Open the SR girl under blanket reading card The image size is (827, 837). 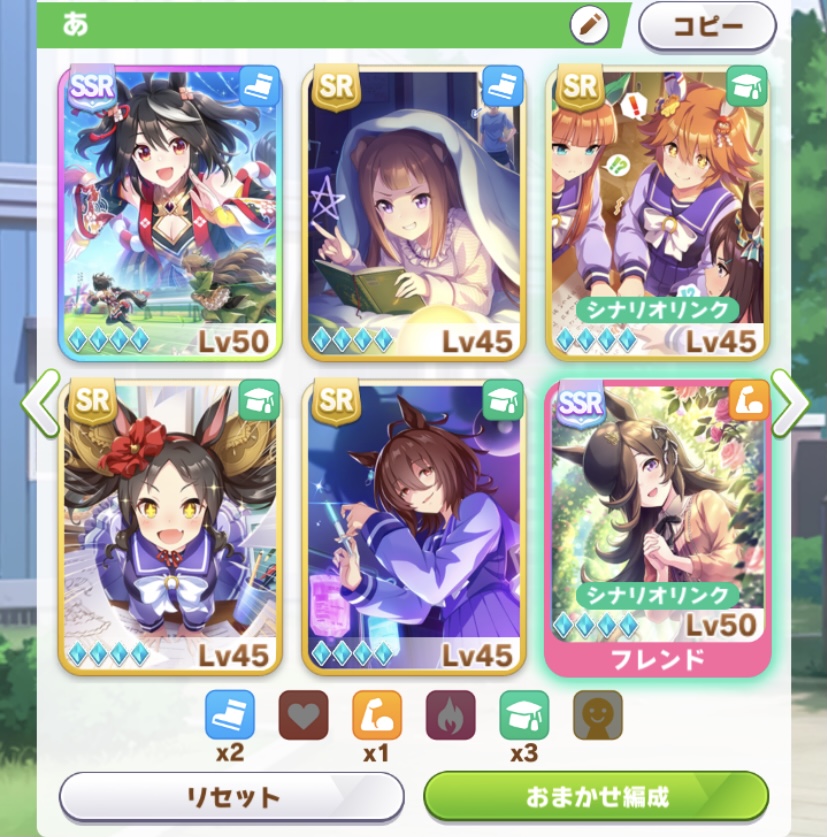tap(414, 212)
